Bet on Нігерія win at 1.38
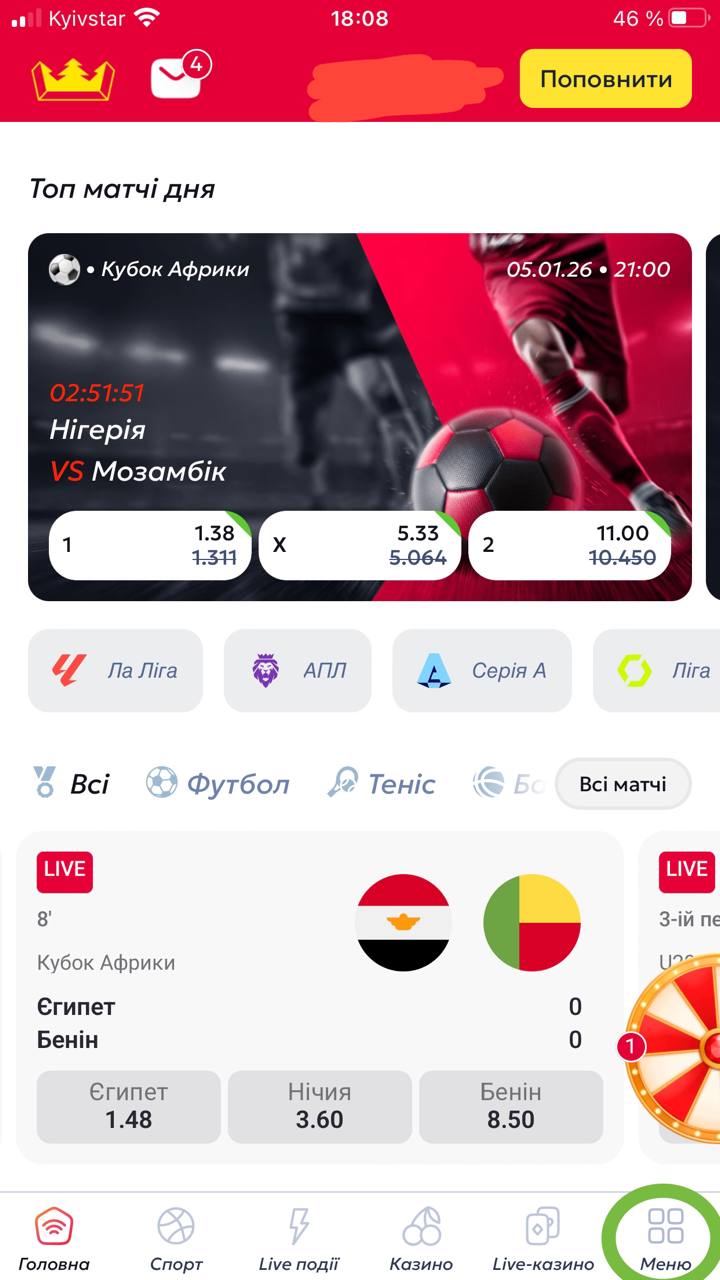This screenshot has height=1280, width=720. [150, 545]
